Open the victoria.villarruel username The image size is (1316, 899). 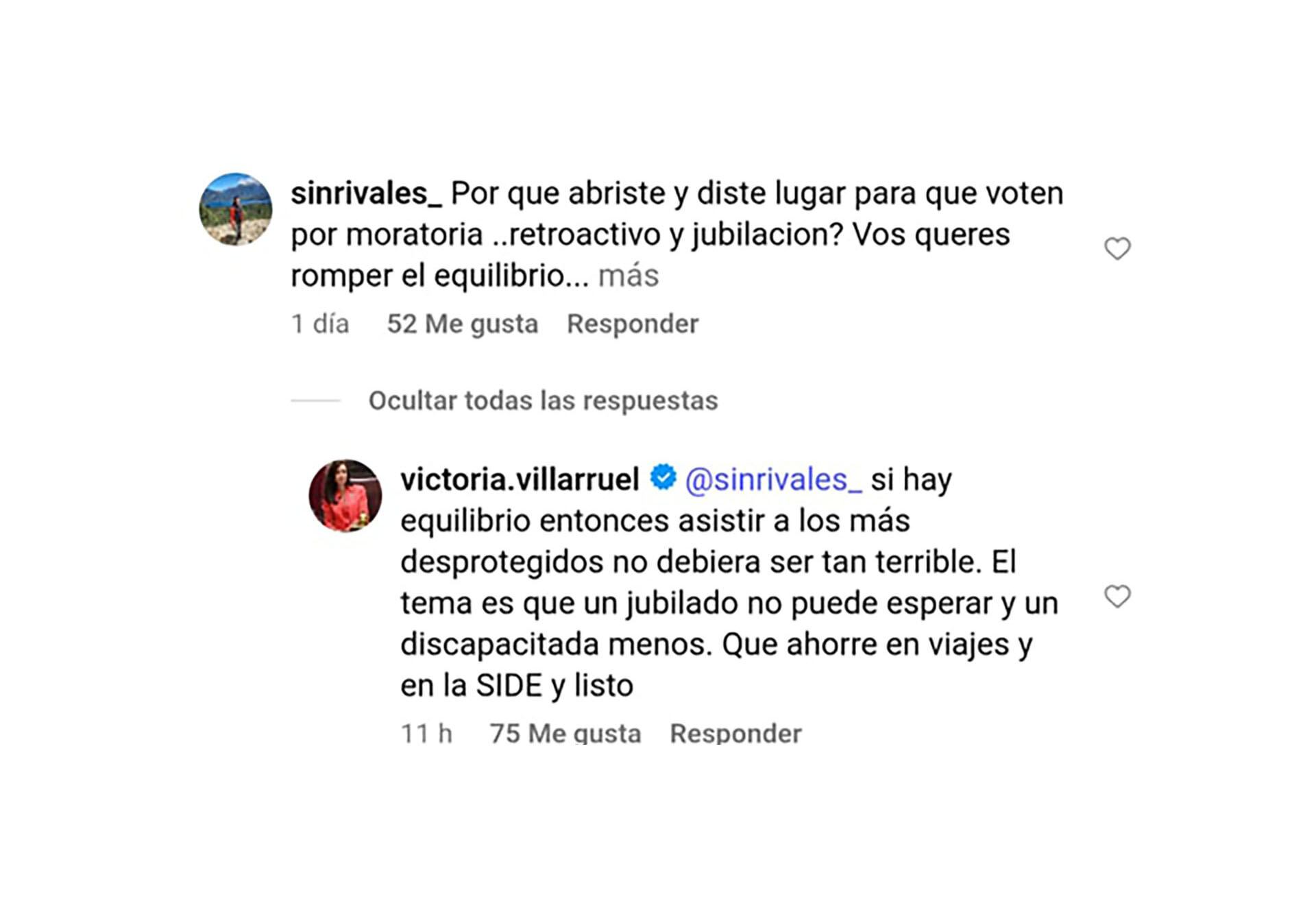pos(520,479)
